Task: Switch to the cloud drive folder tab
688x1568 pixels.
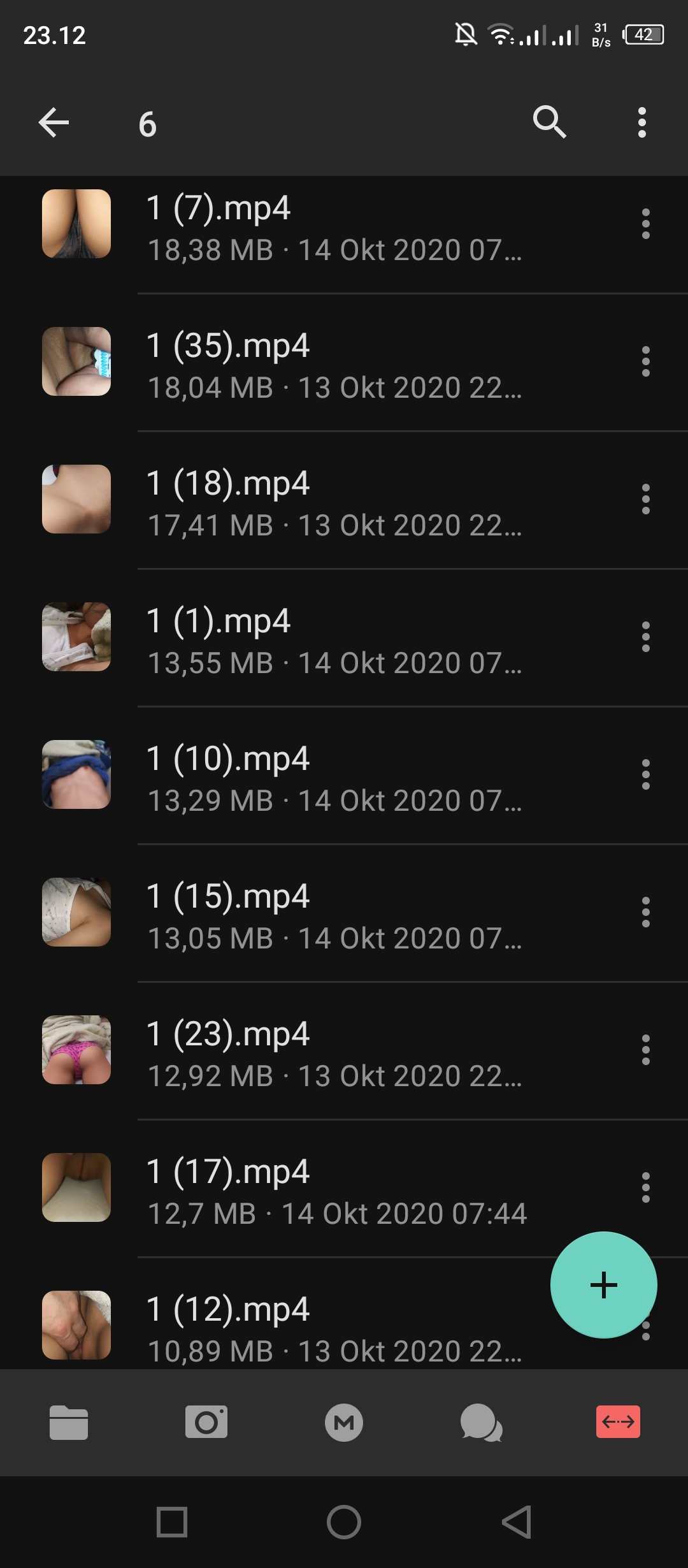Action: (69, 1423)
